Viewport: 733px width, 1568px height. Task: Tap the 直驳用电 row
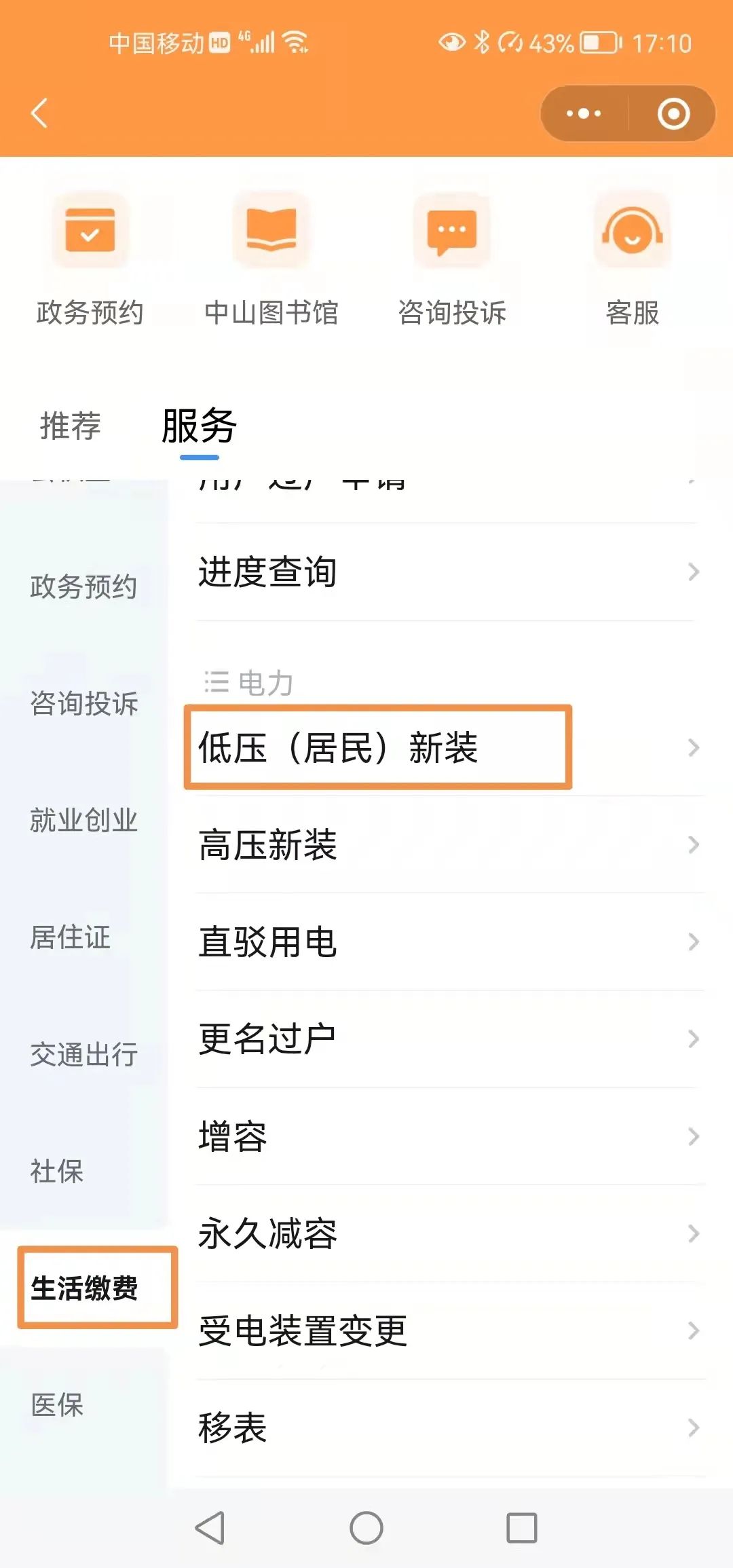(x=448, y=942)
